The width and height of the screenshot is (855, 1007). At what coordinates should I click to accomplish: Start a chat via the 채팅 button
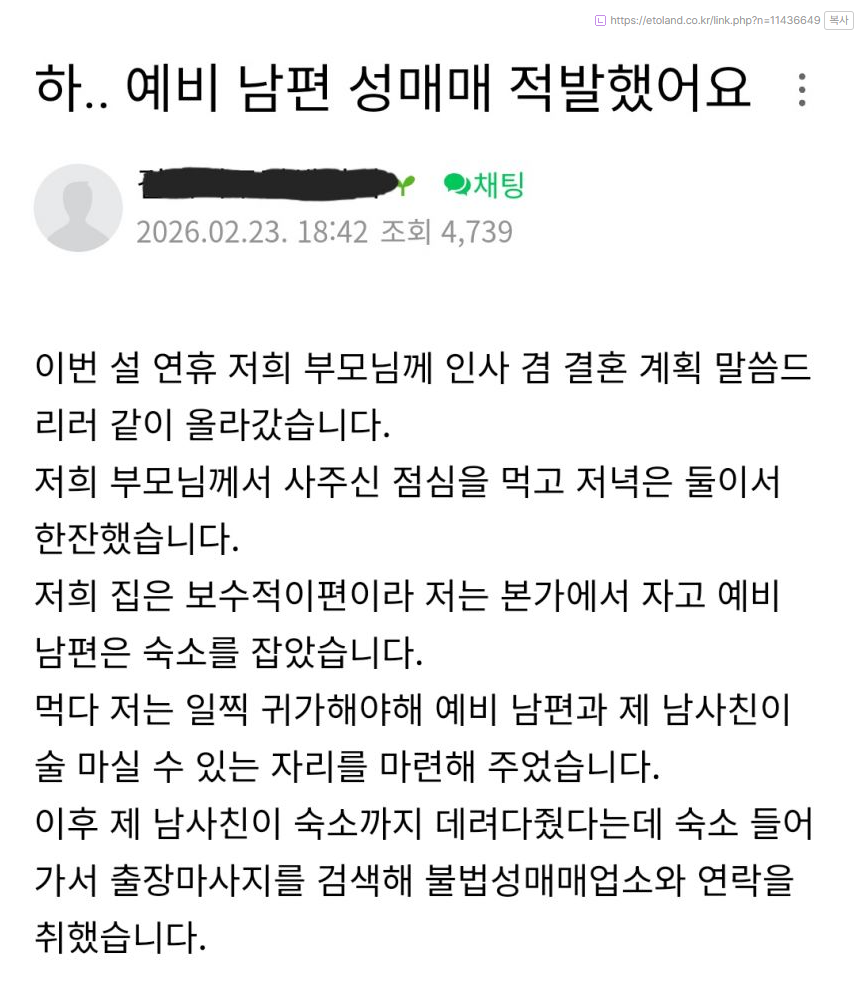[x=484, y=184]
